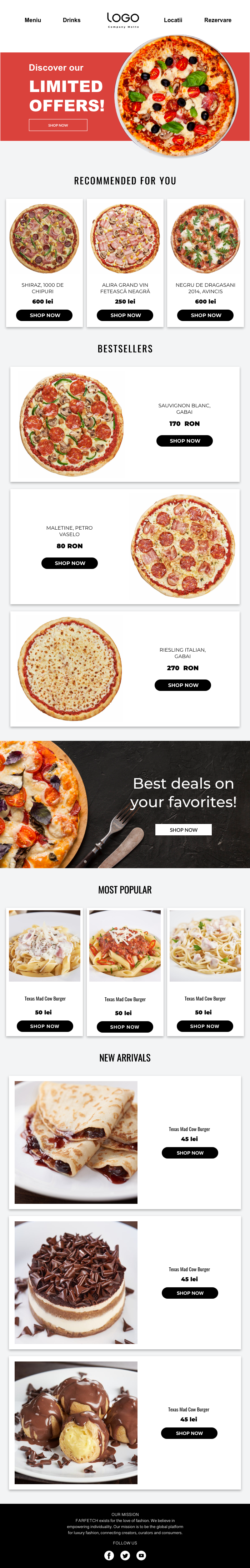Shop now for Negru de Dragasani

[205, 315]
